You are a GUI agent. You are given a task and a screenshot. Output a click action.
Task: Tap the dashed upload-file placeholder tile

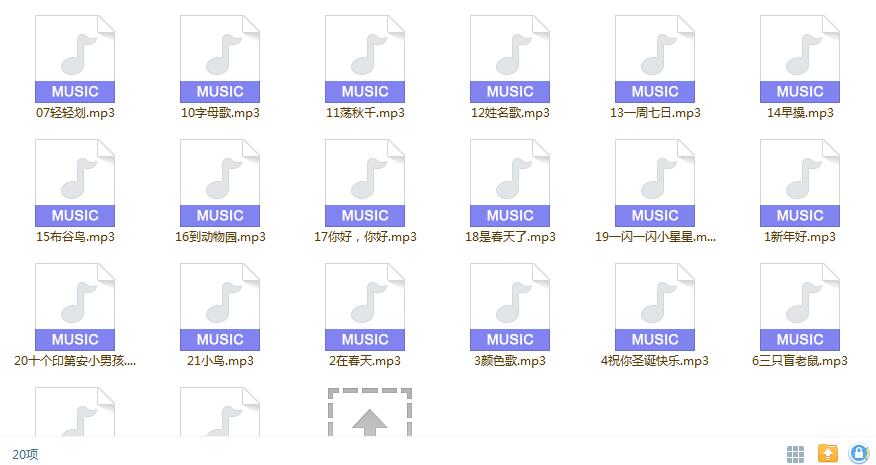[369, 415]
